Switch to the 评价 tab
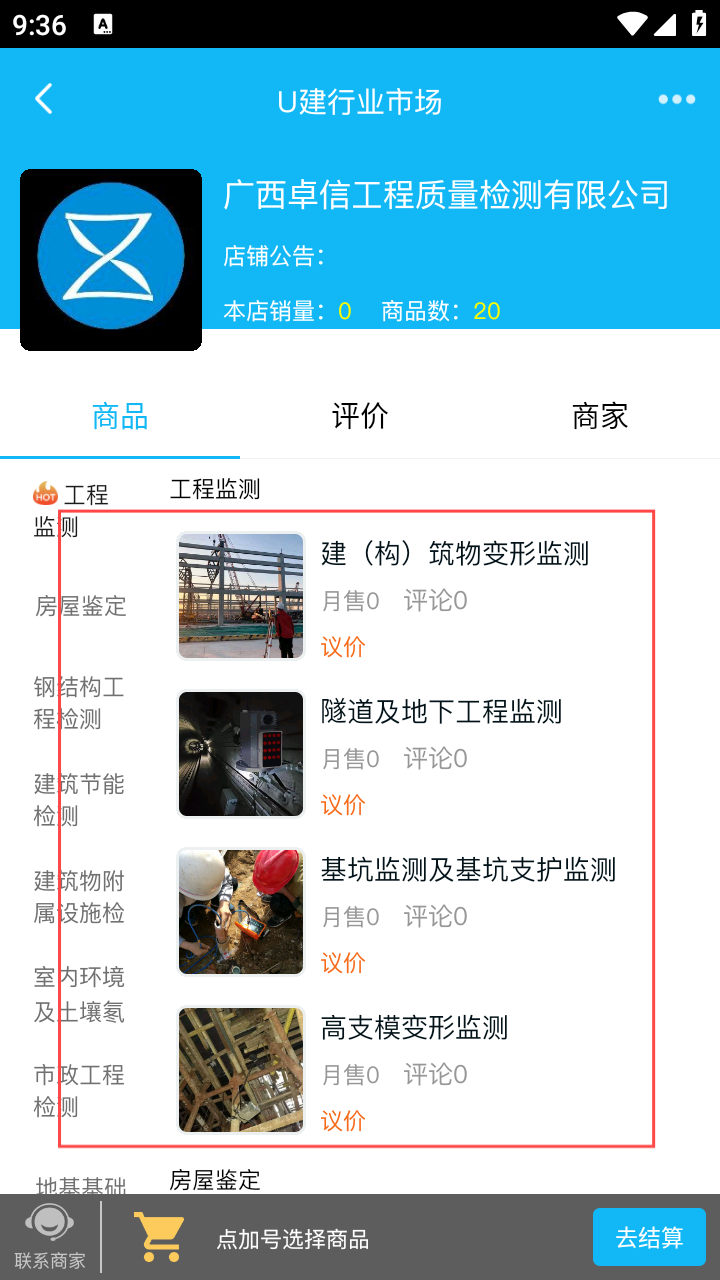 pyautogui.click(x=360, y=416)
